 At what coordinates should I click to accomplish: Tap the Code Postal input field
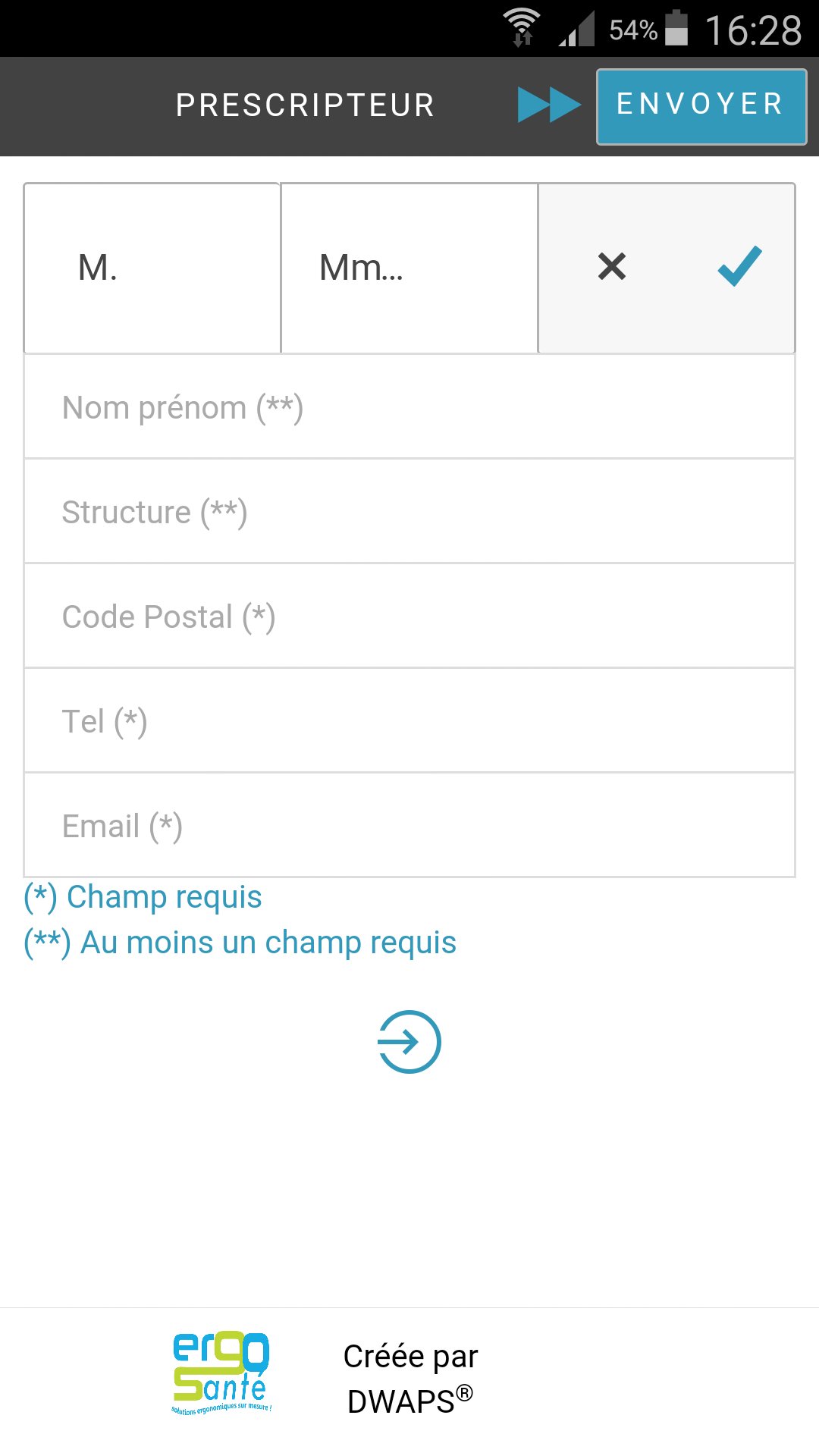[409, 616]
